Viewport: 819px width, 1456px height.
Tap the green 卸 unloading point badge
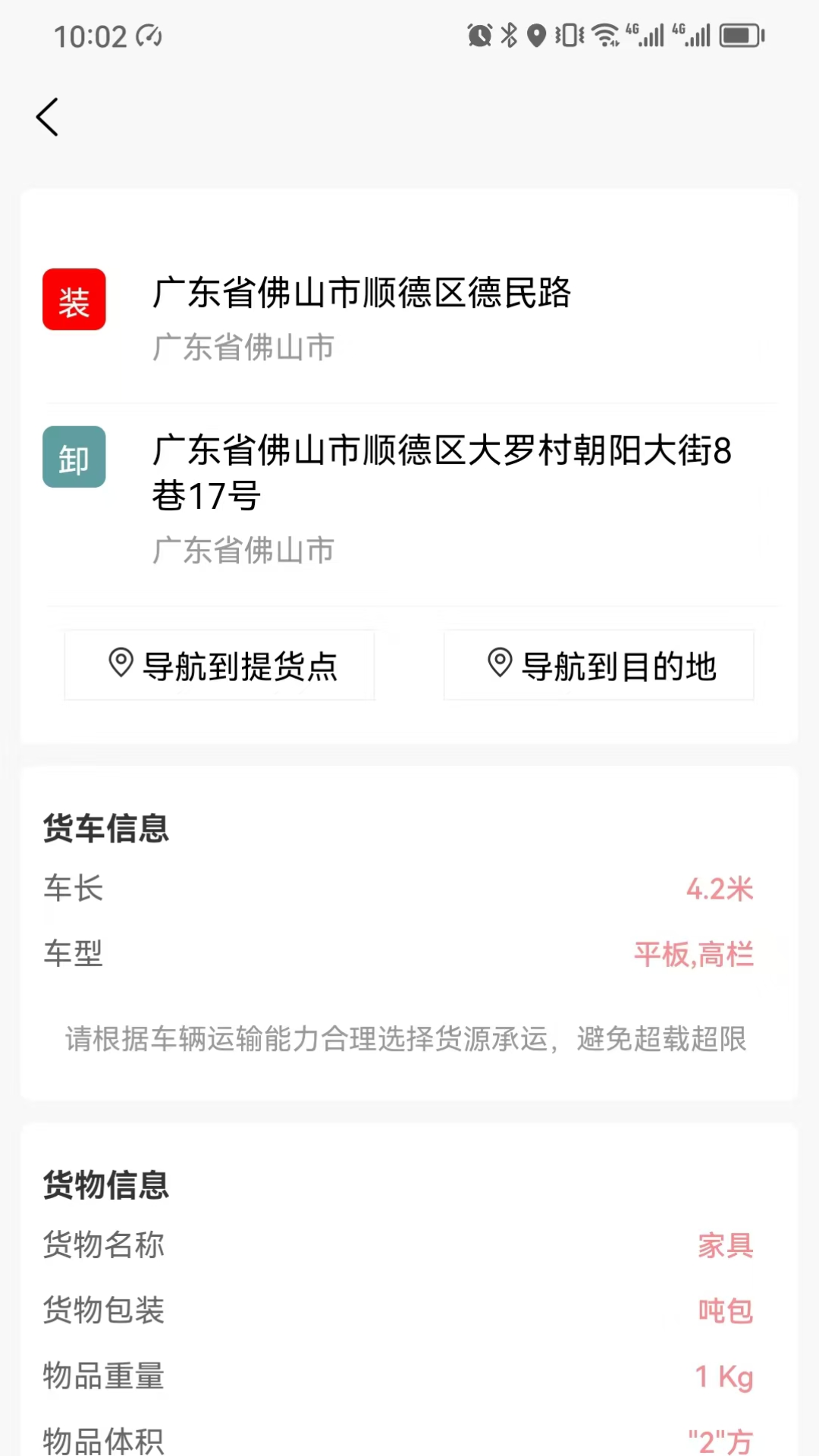pos(74,457)
